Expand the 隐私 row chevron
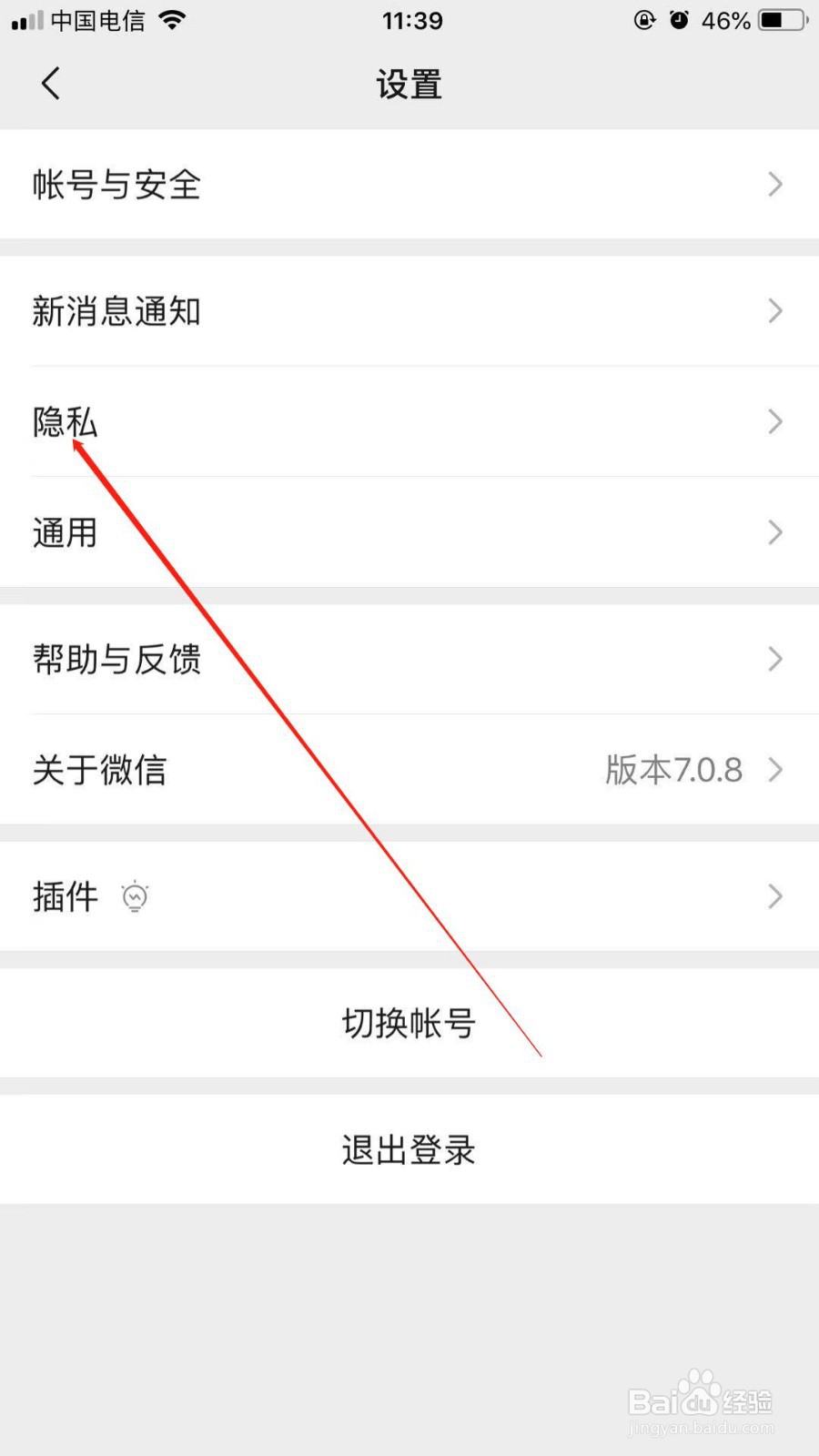The height and width of the screenshot is (1456, 819). (x=774, y=421)
